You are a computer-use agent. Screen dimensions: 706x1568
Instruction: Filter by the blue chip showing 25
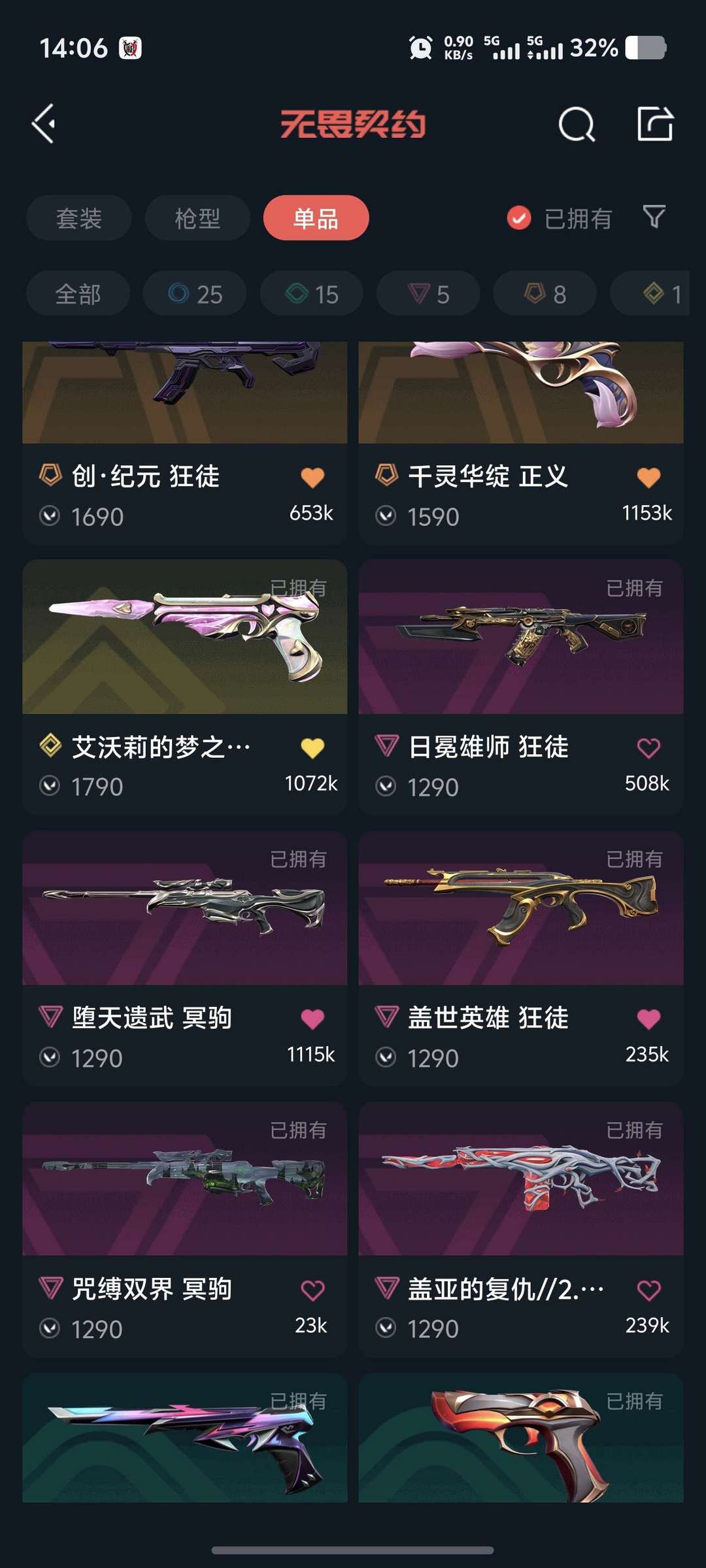195,293
